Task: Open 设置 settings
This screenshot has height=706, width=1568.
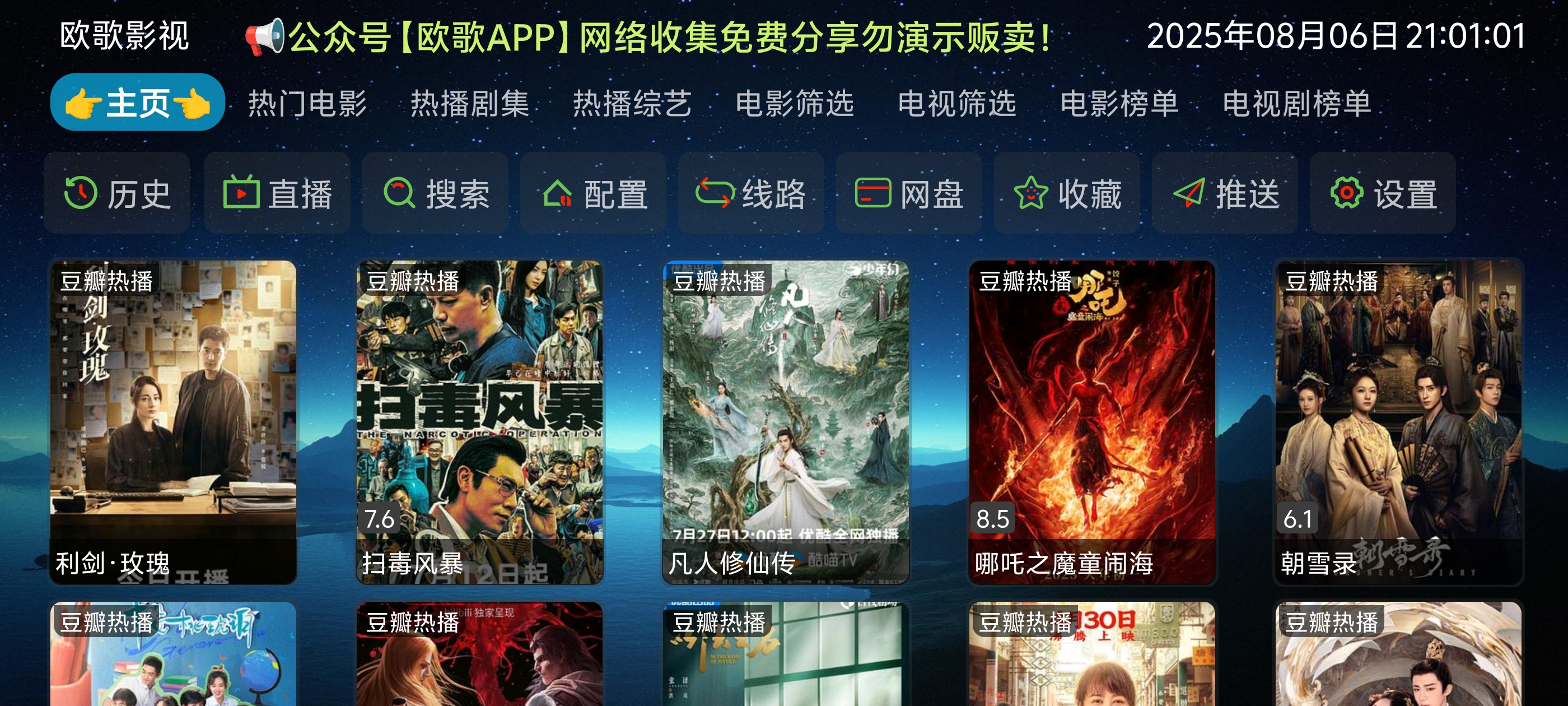Action: click(x=1382, y=194)
